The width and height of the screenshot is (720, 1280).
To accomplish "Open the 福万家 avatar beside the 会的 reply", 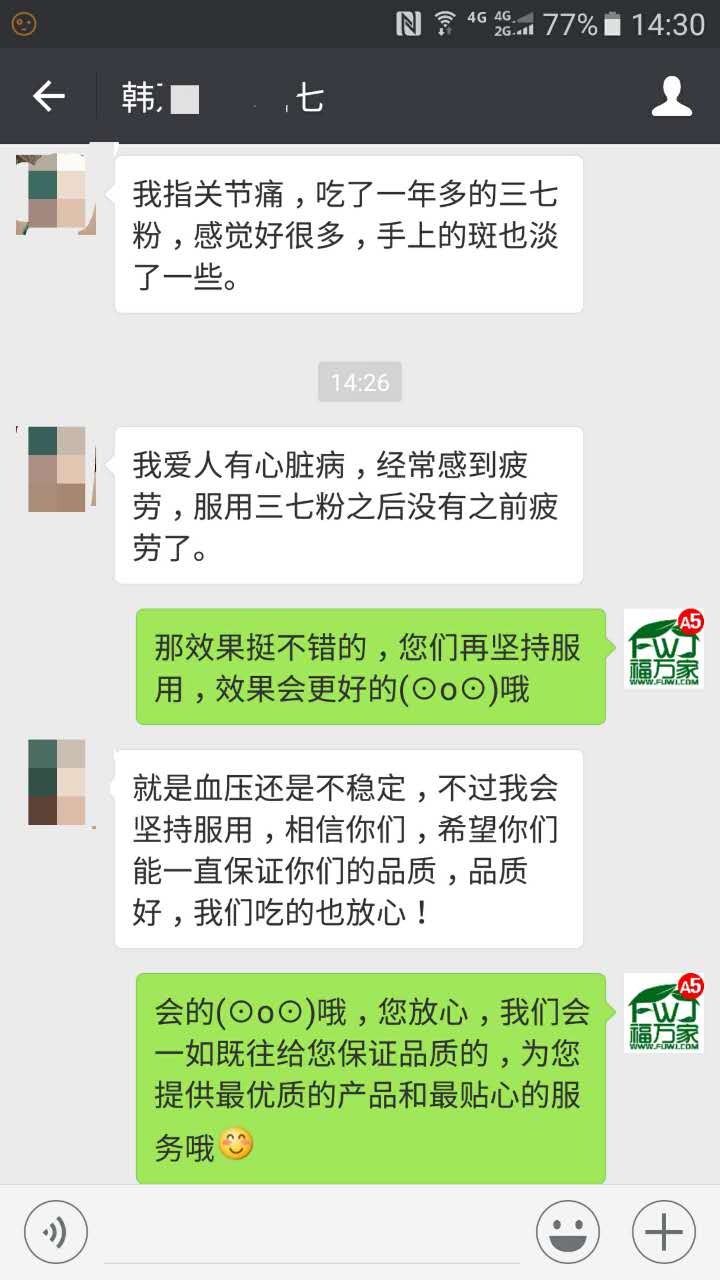I will [x=664, y=1012].
